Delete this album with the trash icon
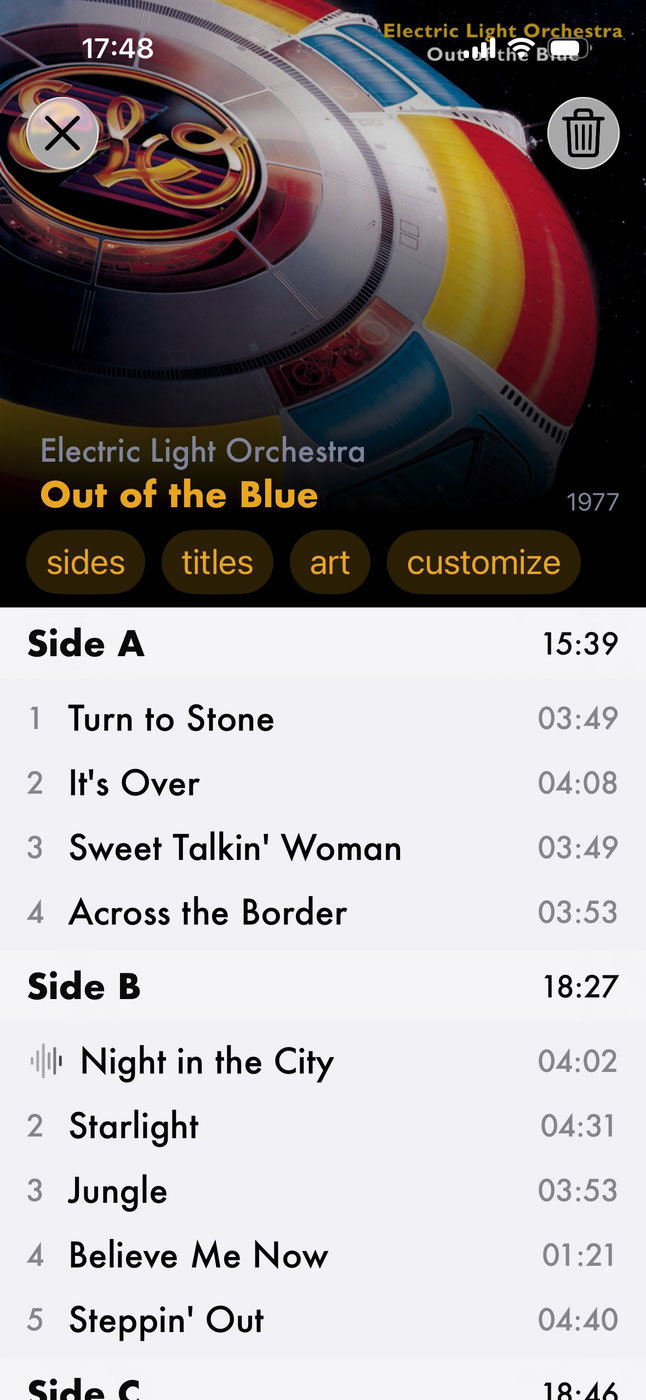The image size is (646, 1400). point(583,133)
